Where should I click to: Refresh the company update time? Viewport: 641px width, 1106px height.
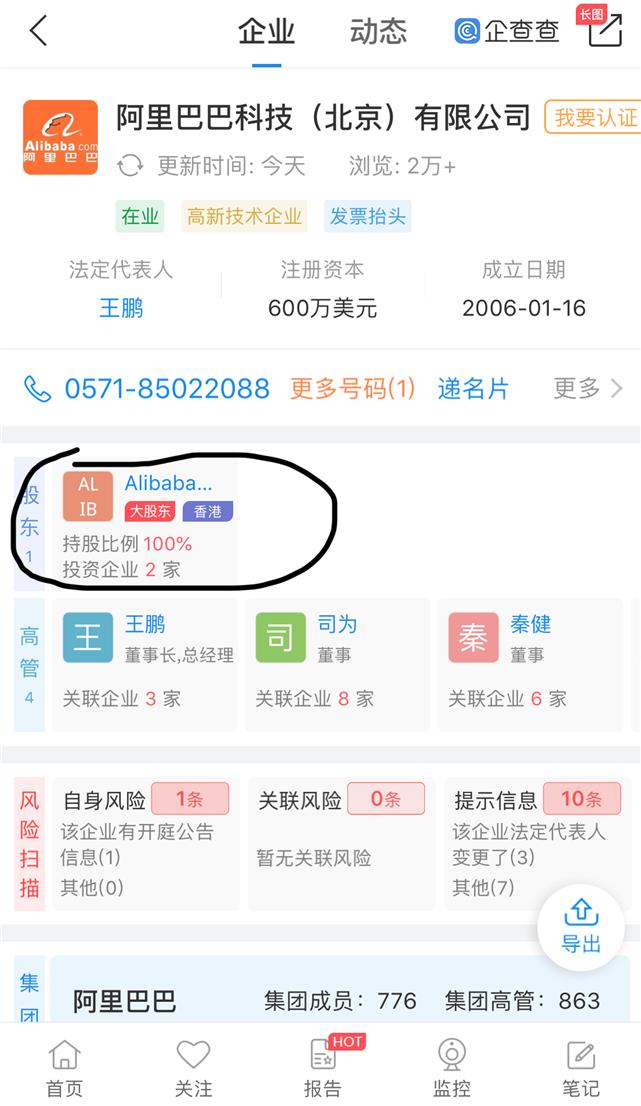coord(130,166)
